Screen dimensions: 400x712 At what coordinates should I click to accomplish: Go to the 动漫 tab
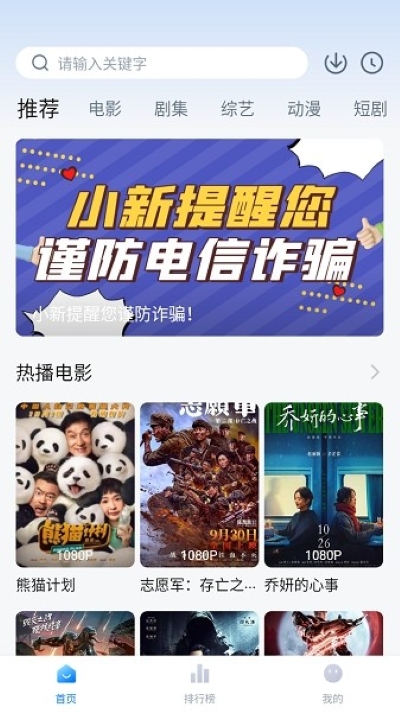pos(304,109)
